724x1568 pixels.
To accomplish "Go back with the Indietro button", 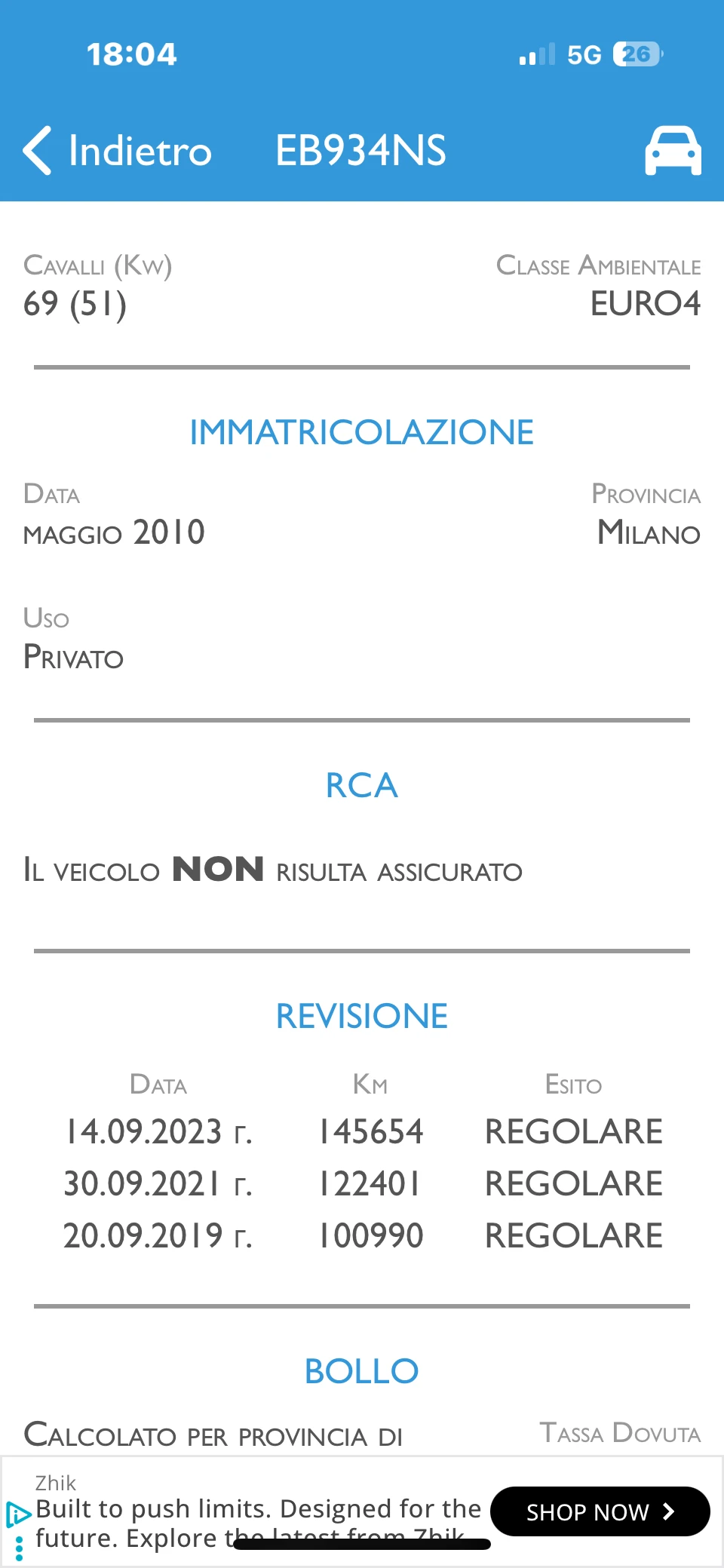I will point(117,150).
